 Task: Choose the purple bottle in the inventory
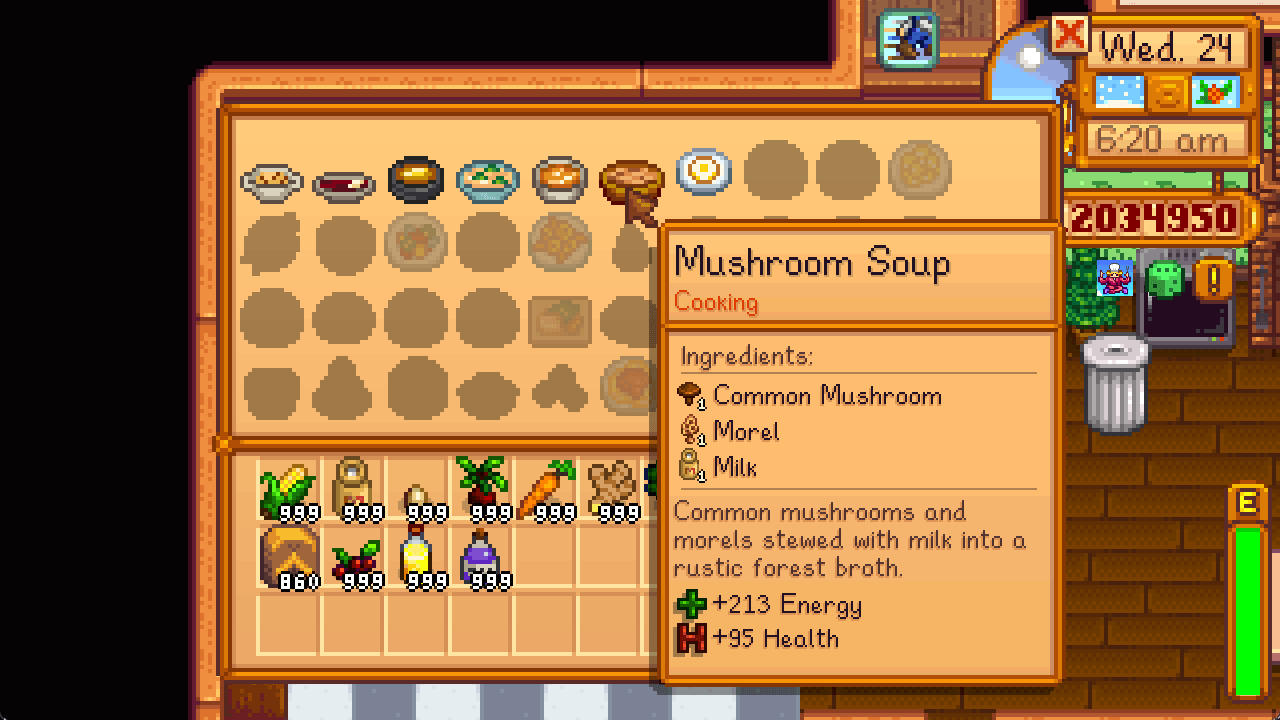pyautogui.click(x=482, y=556)
